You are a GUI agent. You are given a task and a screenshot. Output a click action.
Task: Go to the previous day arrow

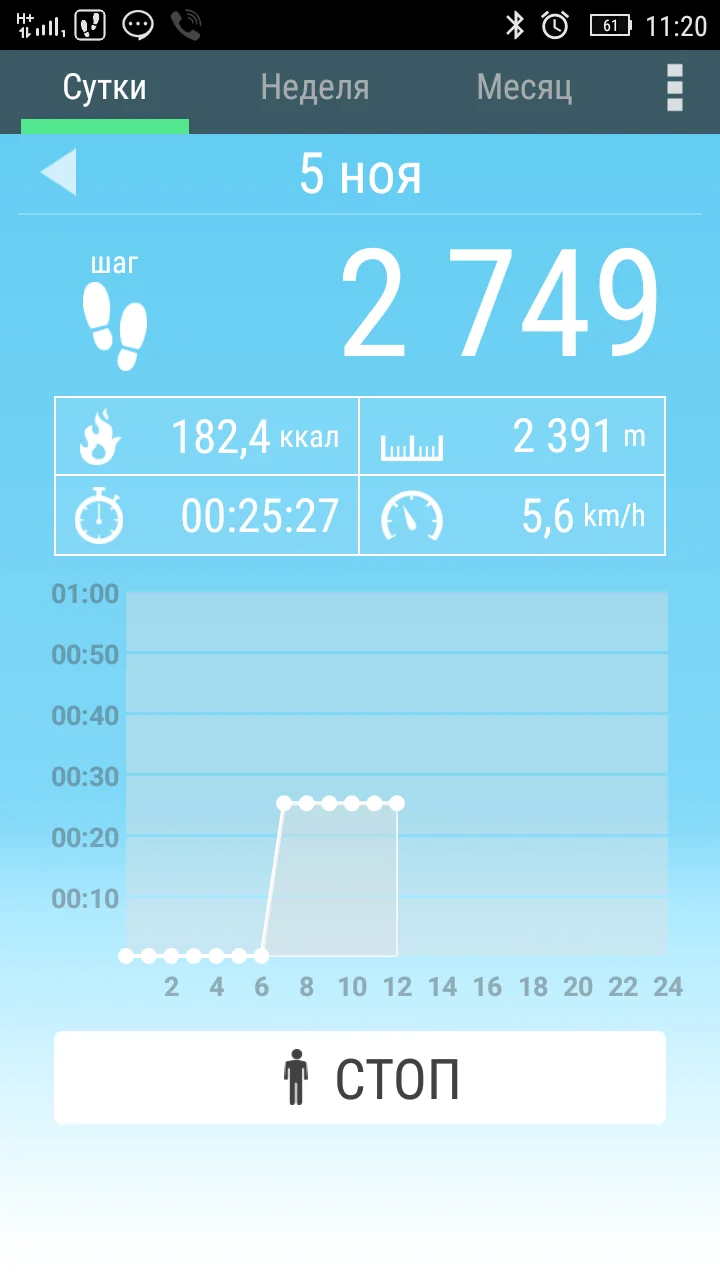click(58, 173)
